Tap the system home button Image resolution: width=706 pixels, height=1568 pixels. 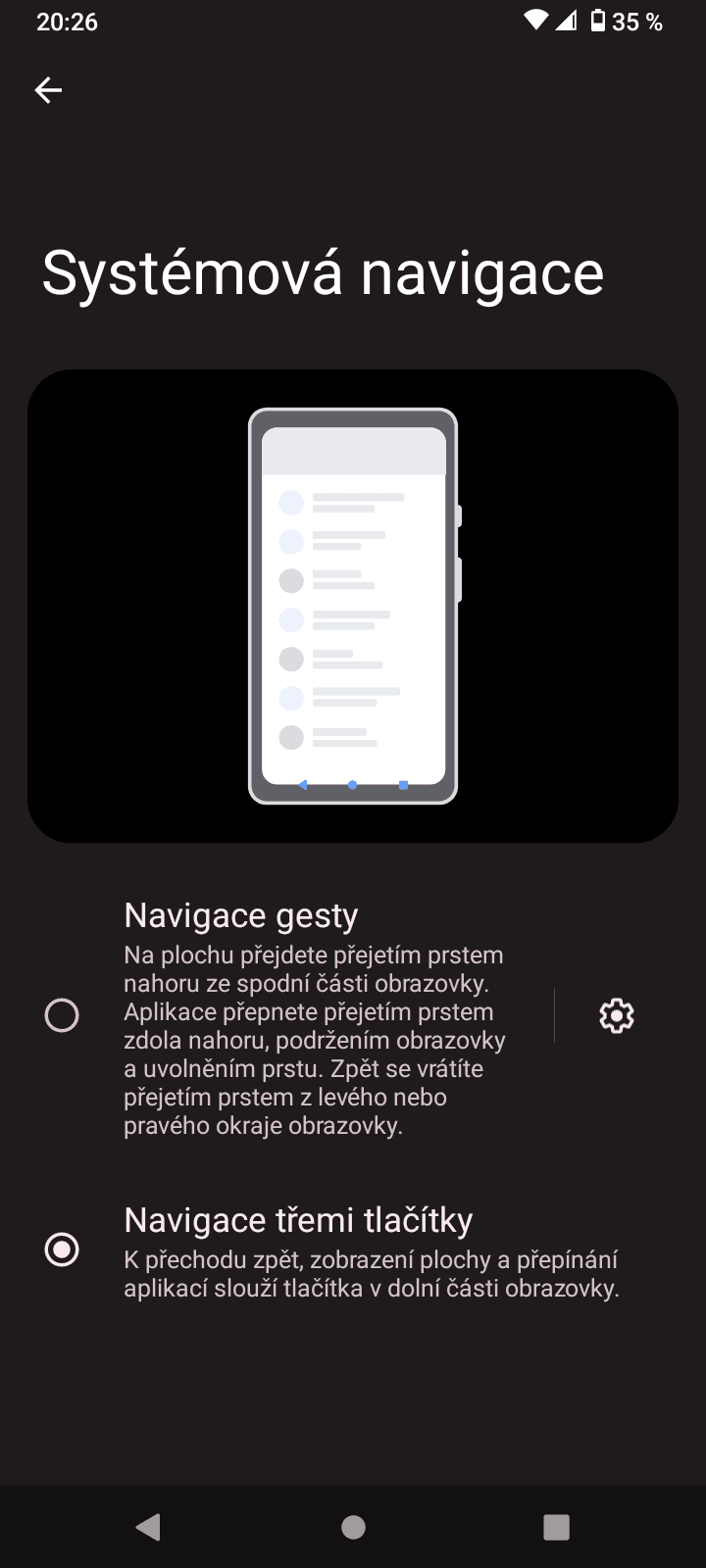(x=353, y=1527)
